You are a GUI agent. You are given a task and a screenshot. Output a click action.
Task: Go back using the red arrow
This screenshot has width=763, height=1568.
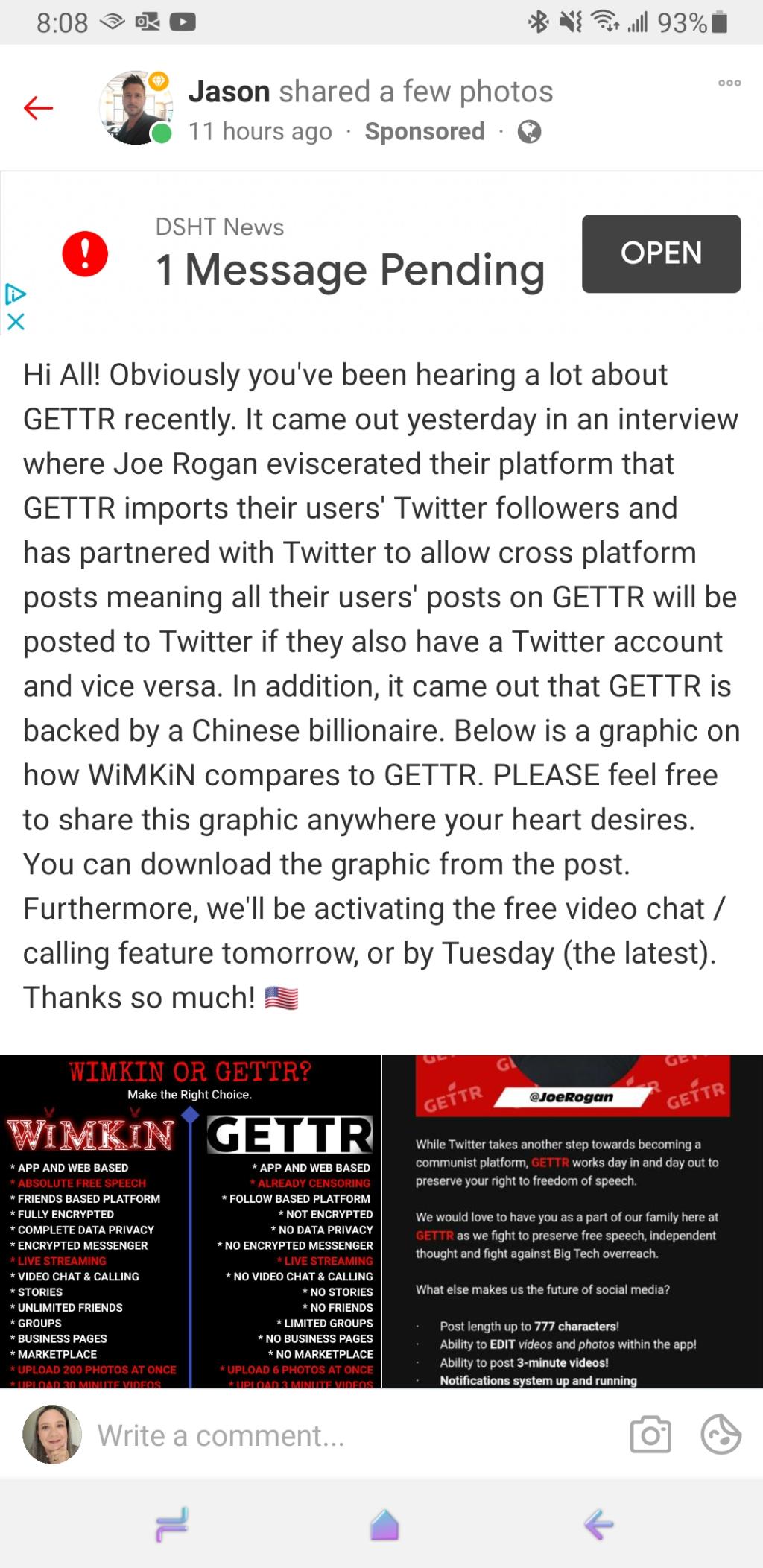click(x=38, y=108)
